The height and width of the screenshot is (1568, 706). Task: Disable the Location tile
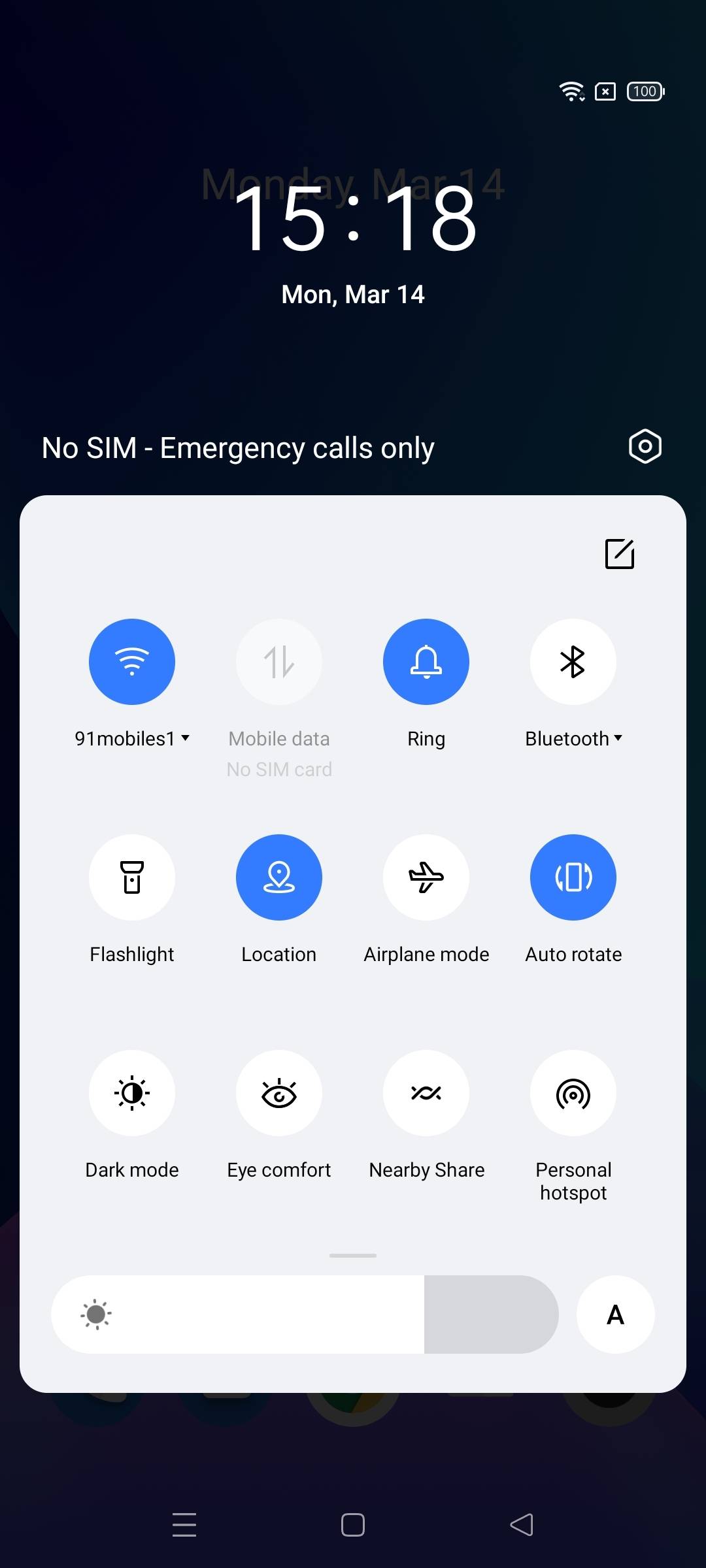click(279, 877)
